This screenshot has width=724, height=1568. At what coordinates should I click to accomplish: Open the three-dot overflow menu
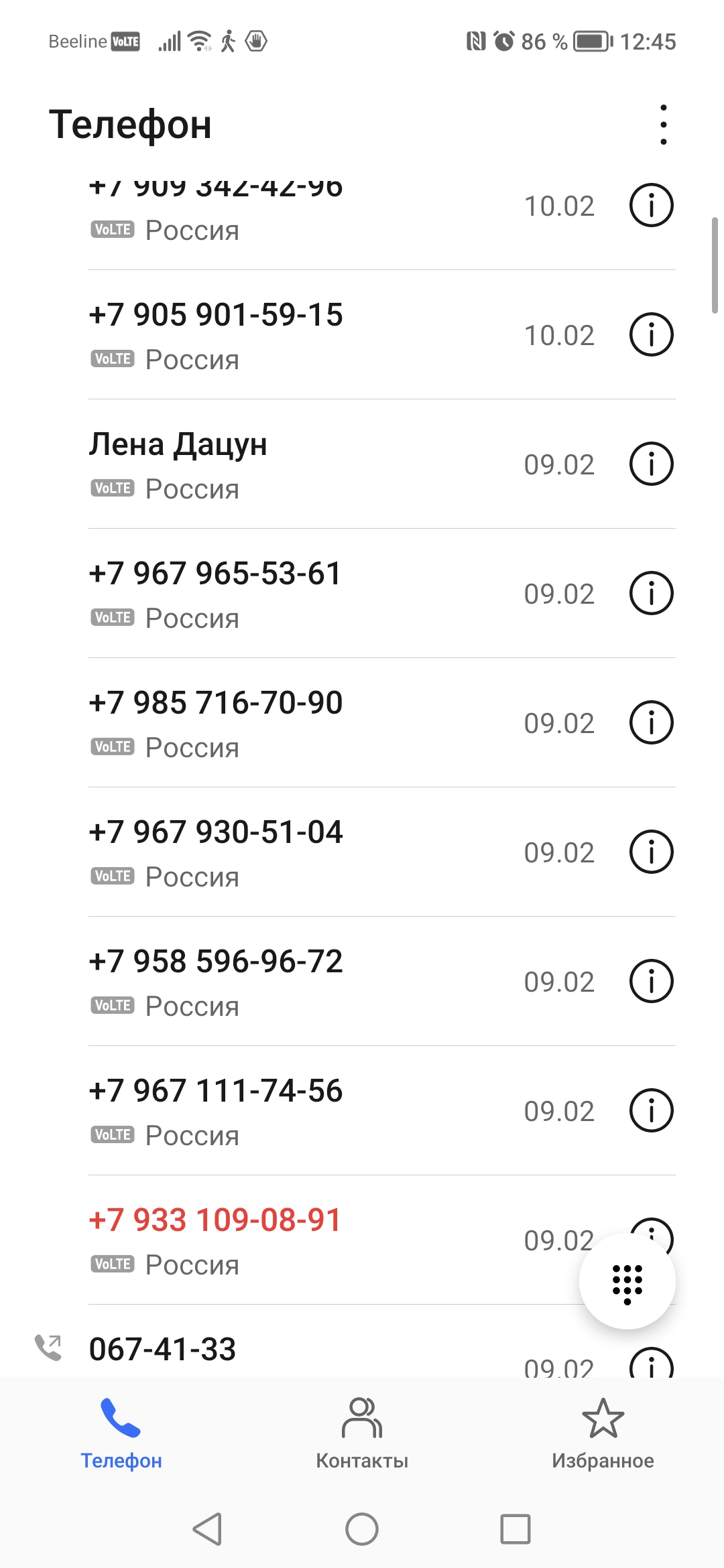pyautogui.click(x=663, y=125)
